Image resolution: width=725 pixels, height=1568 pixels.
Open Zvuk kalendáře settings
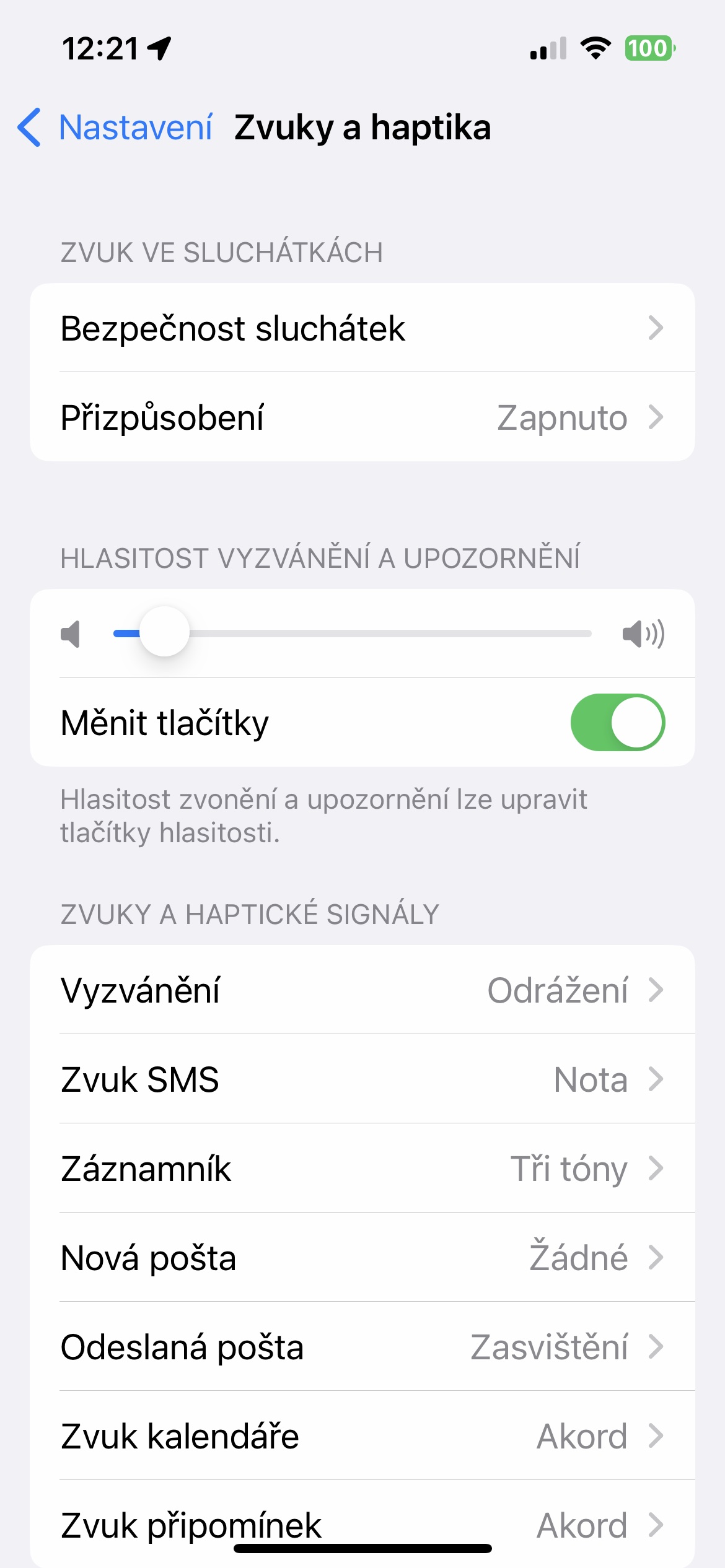point(362,1436)
